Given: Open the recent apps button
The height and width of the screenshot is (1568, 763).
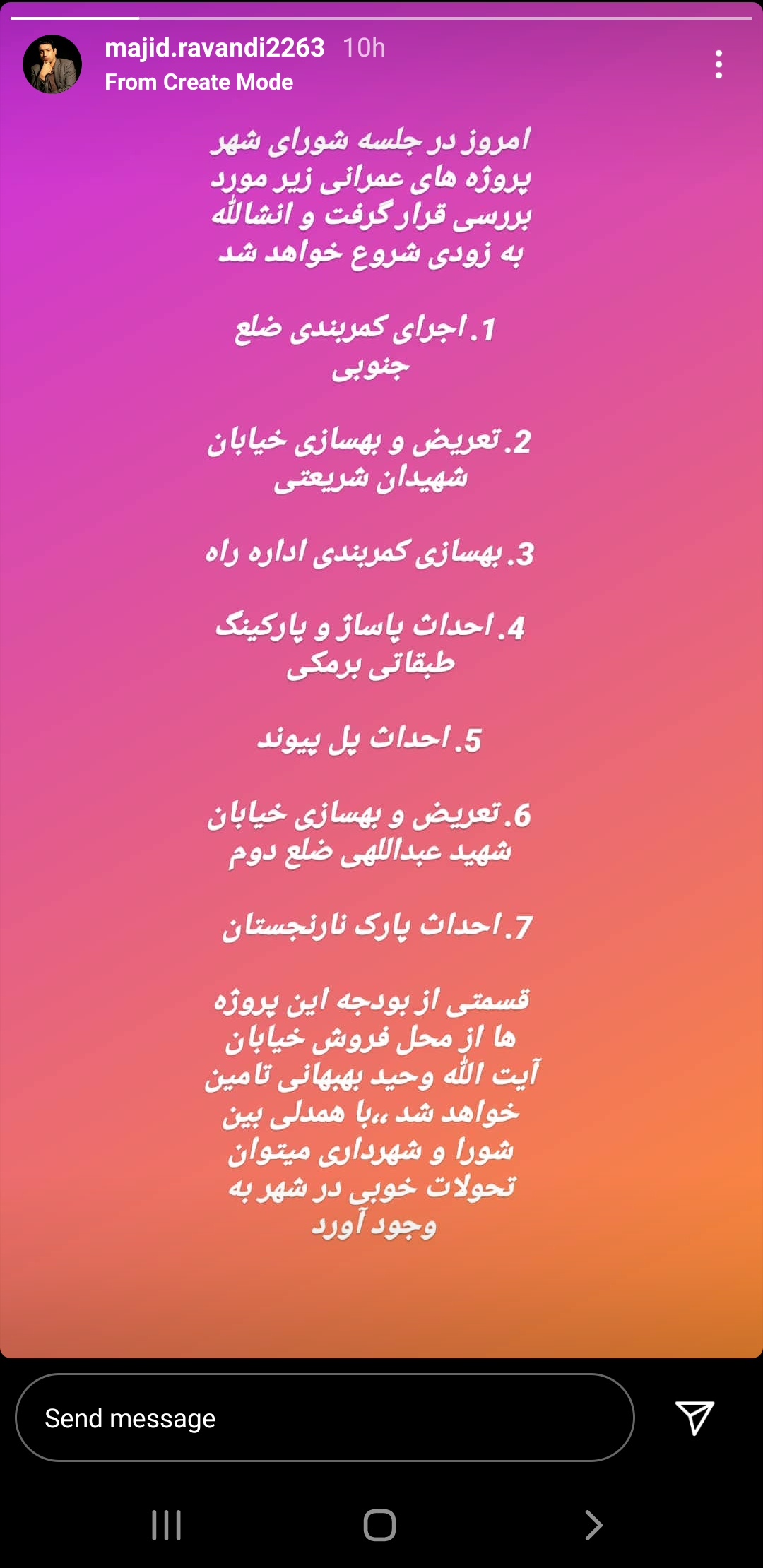Looking at the screenshot, I should [167, 1525].
